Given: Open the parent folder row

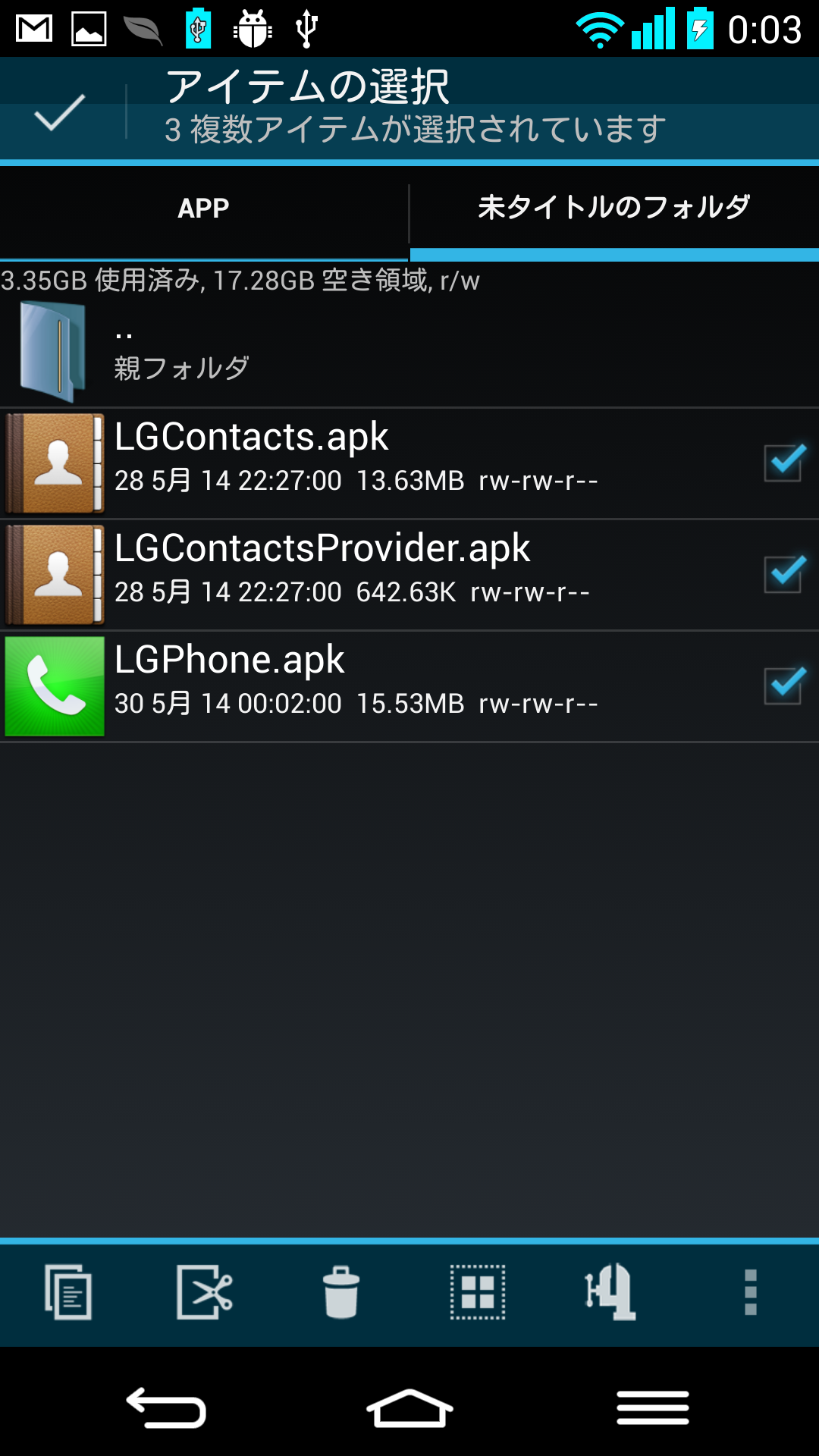Looking at the screenshot, I should click(x=409, y=351).
